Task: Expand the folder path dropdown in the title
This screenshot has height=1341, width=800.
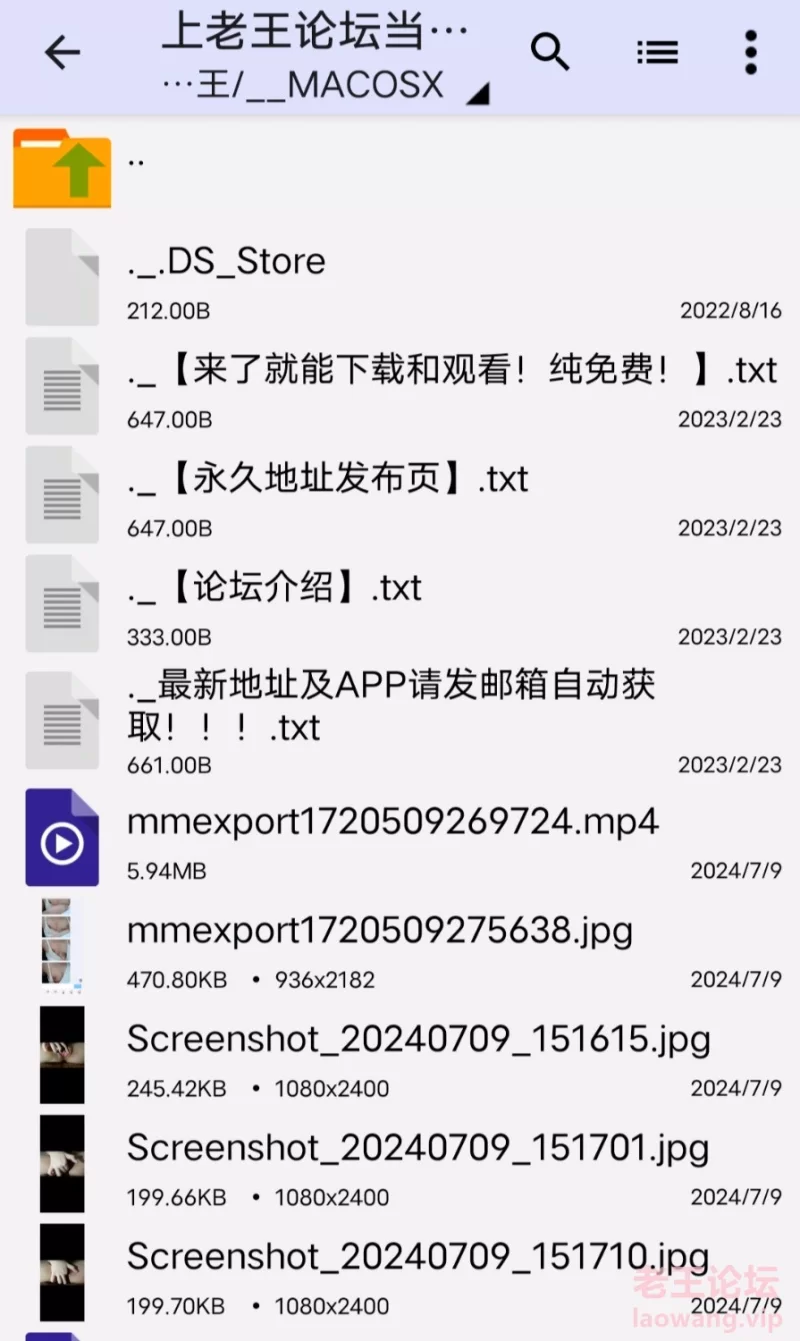Action: point(478,93)
